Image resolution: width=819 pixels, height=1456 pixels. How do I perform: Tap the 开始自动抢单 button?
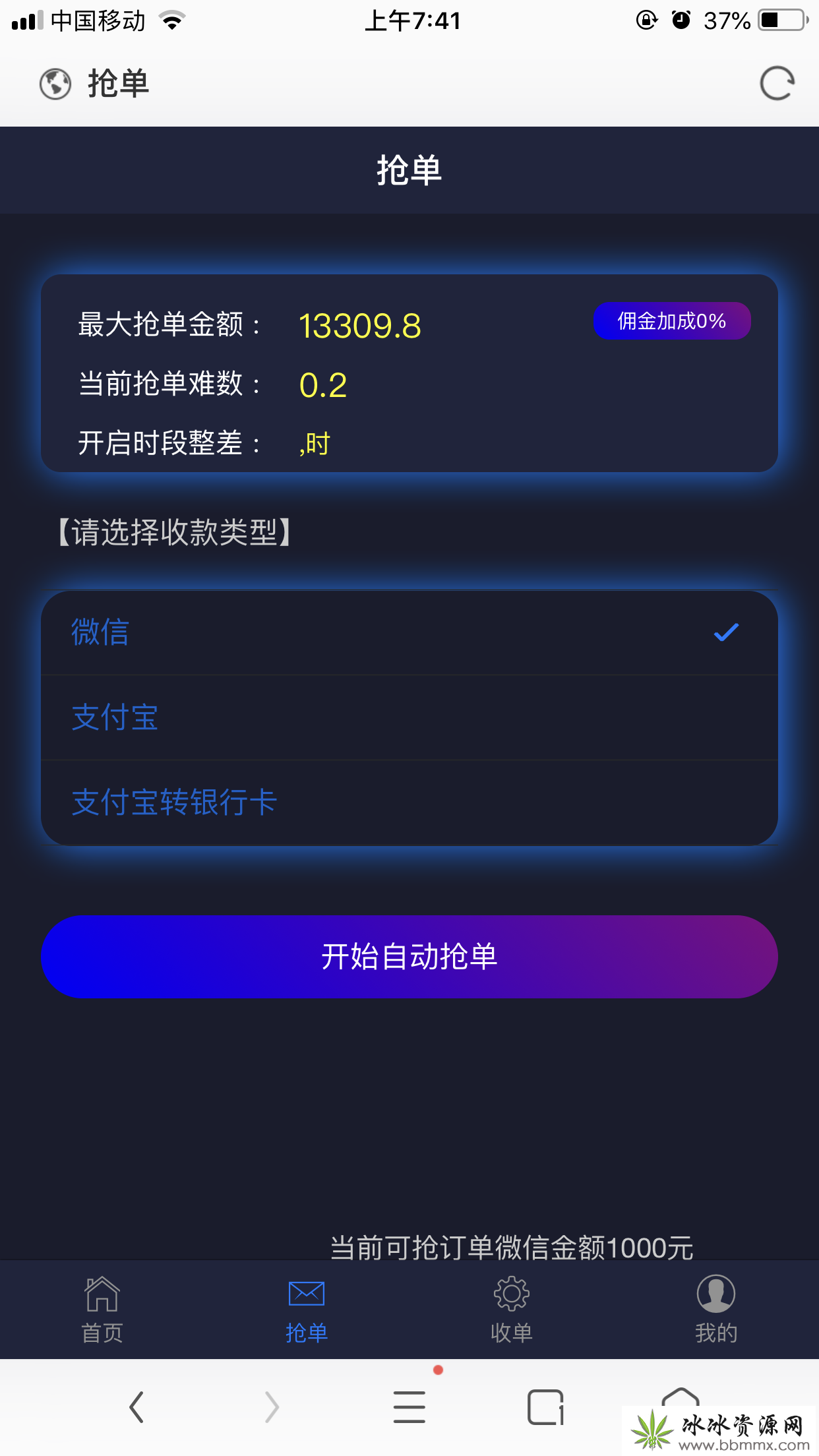pyautogui.click(x=409, y=956)
